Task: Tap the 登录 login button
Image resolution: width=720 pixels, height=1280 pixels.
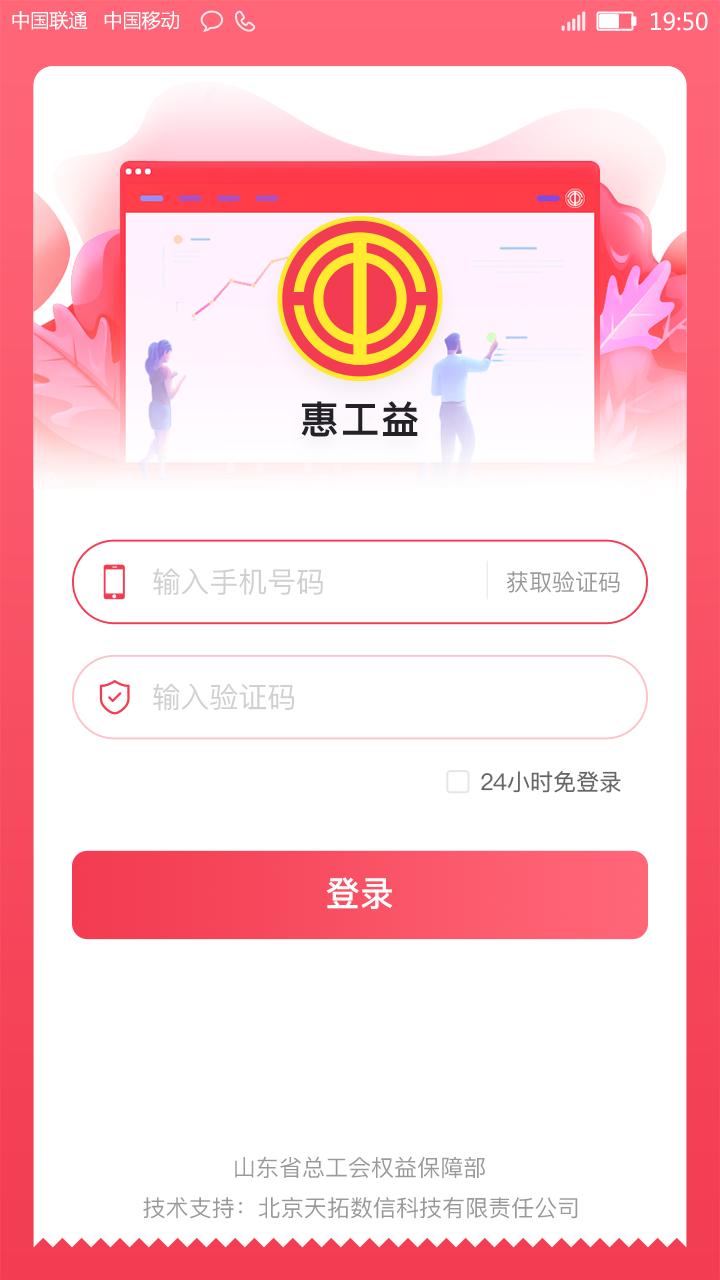Action: (x=360, y=895)
